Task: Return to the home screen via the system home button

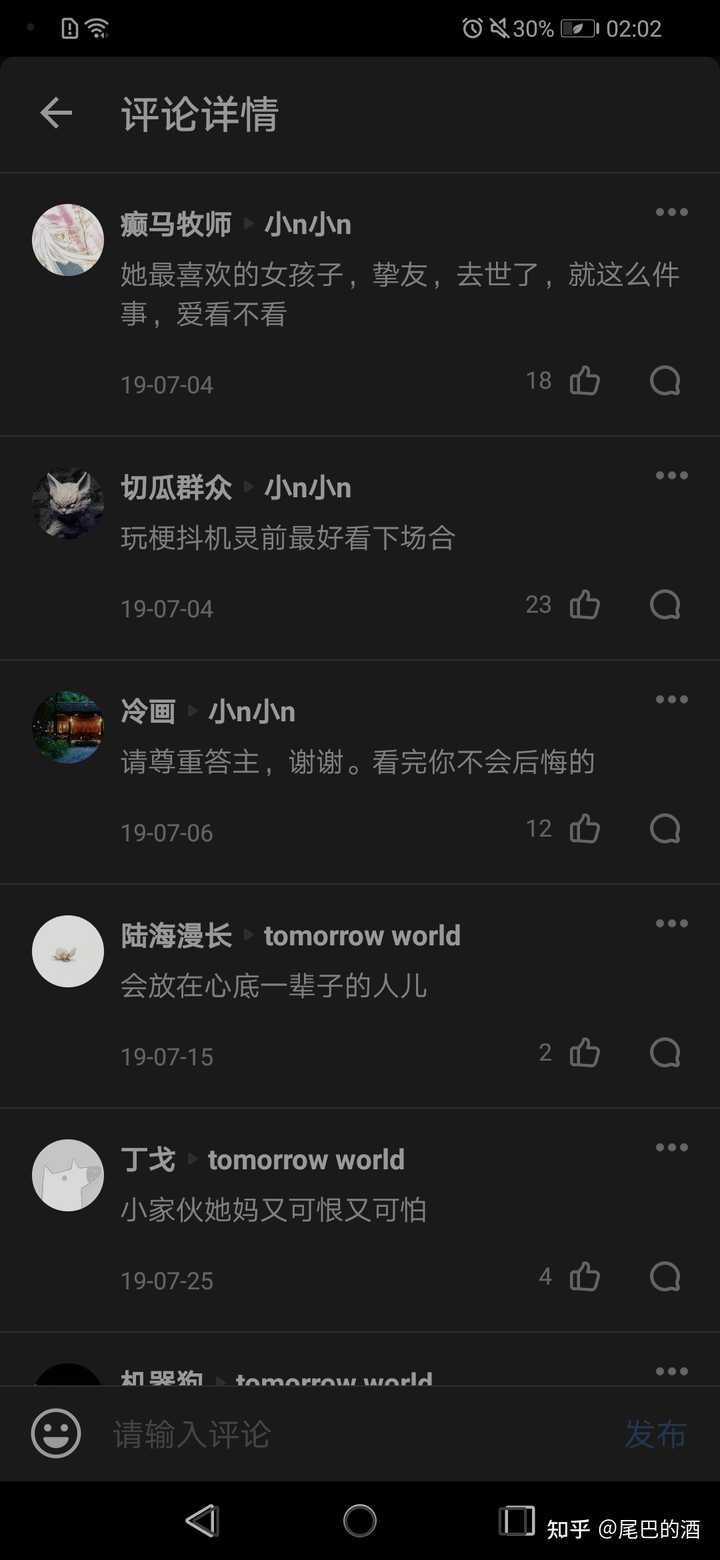Action: (x=360, y=1521)
